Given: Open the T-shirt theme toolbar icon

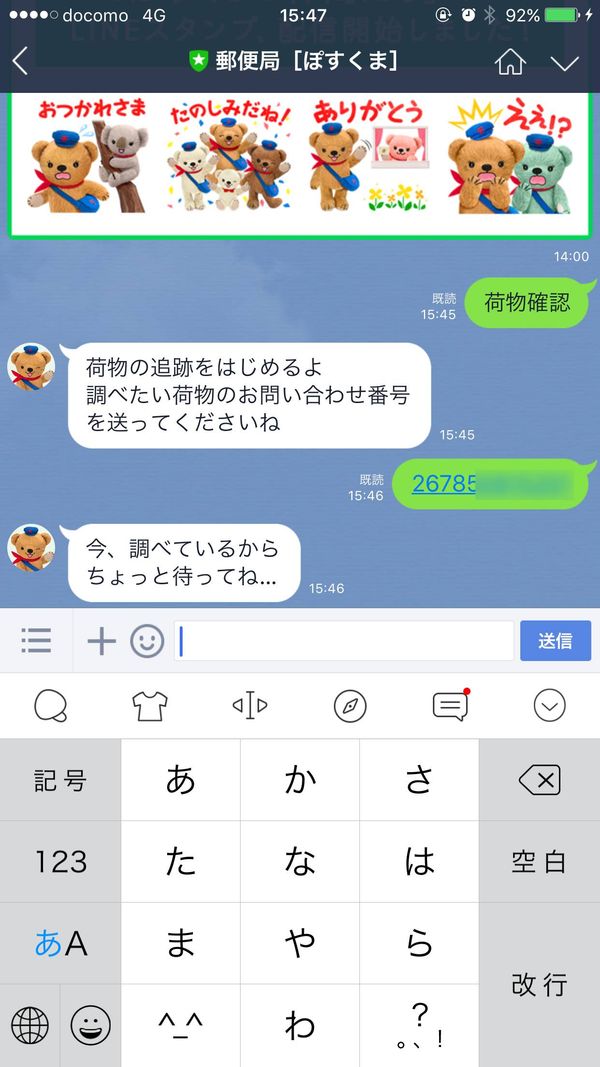Looking at the screenshot, I should click(x=150, y=706).
